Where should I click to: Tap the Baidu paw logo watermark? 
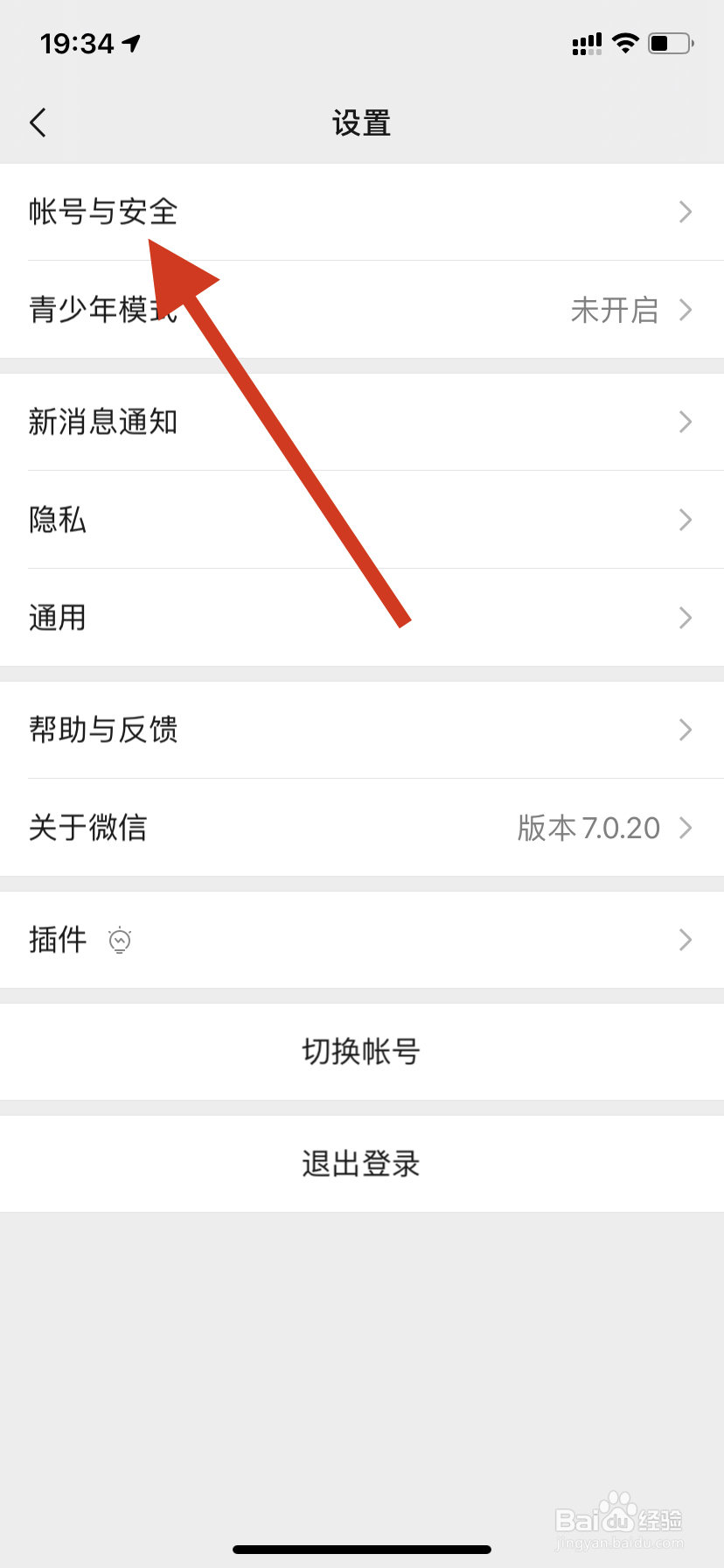[618, 1501]
